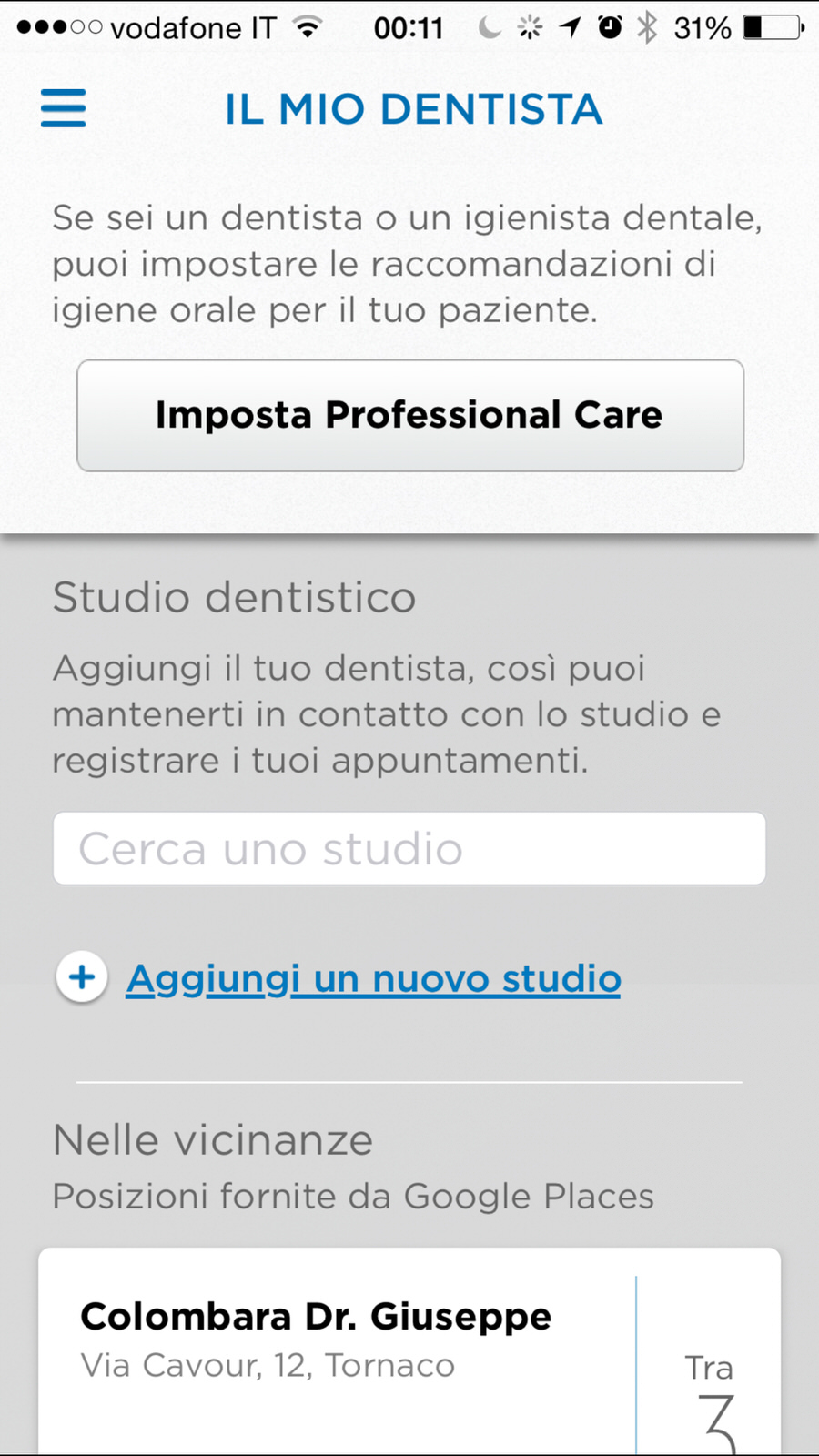Follow the Aggiungi un nuovo studio link
The height and width of the screenshot is (1456, 819).
(373, 979)
